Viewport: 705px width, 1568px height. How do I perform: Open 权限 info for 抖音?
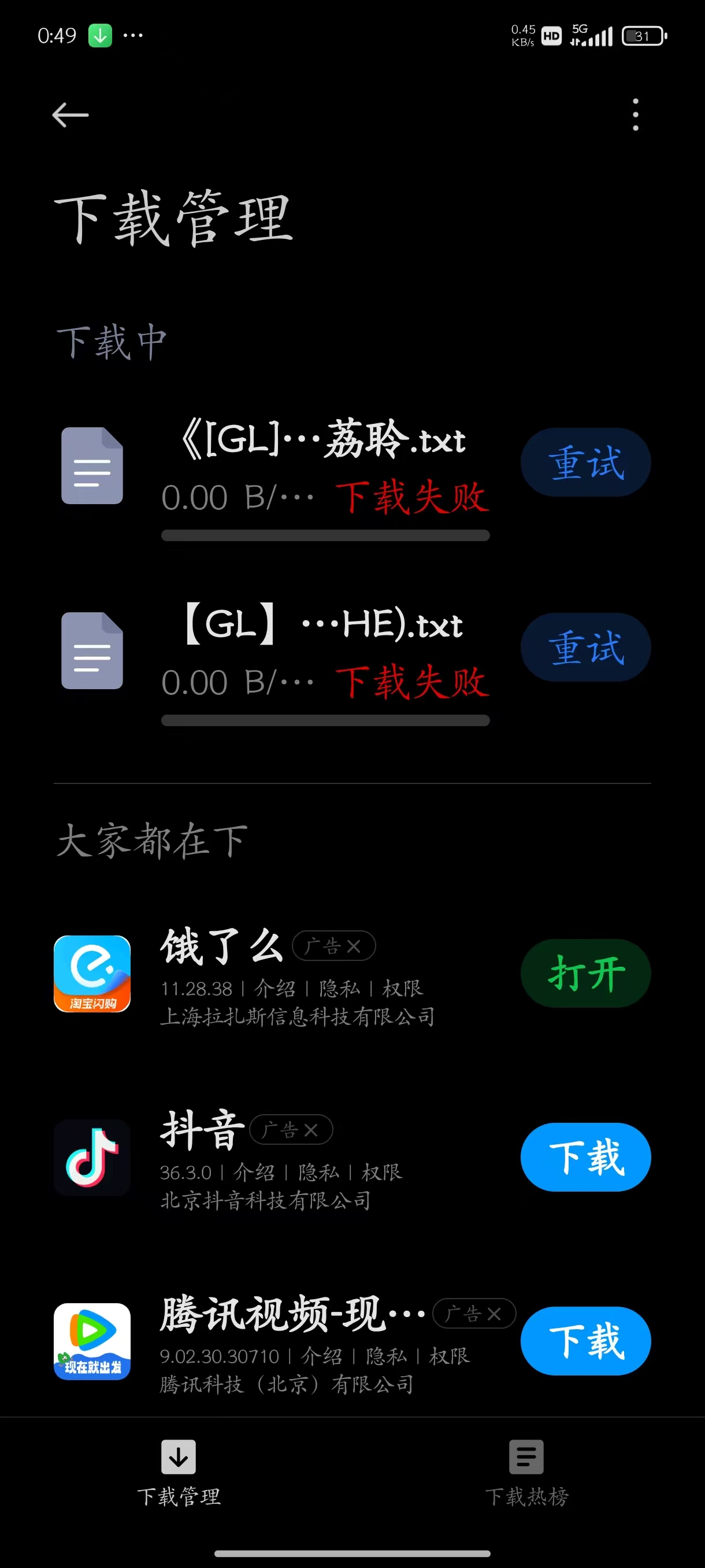coord(384,1173)
